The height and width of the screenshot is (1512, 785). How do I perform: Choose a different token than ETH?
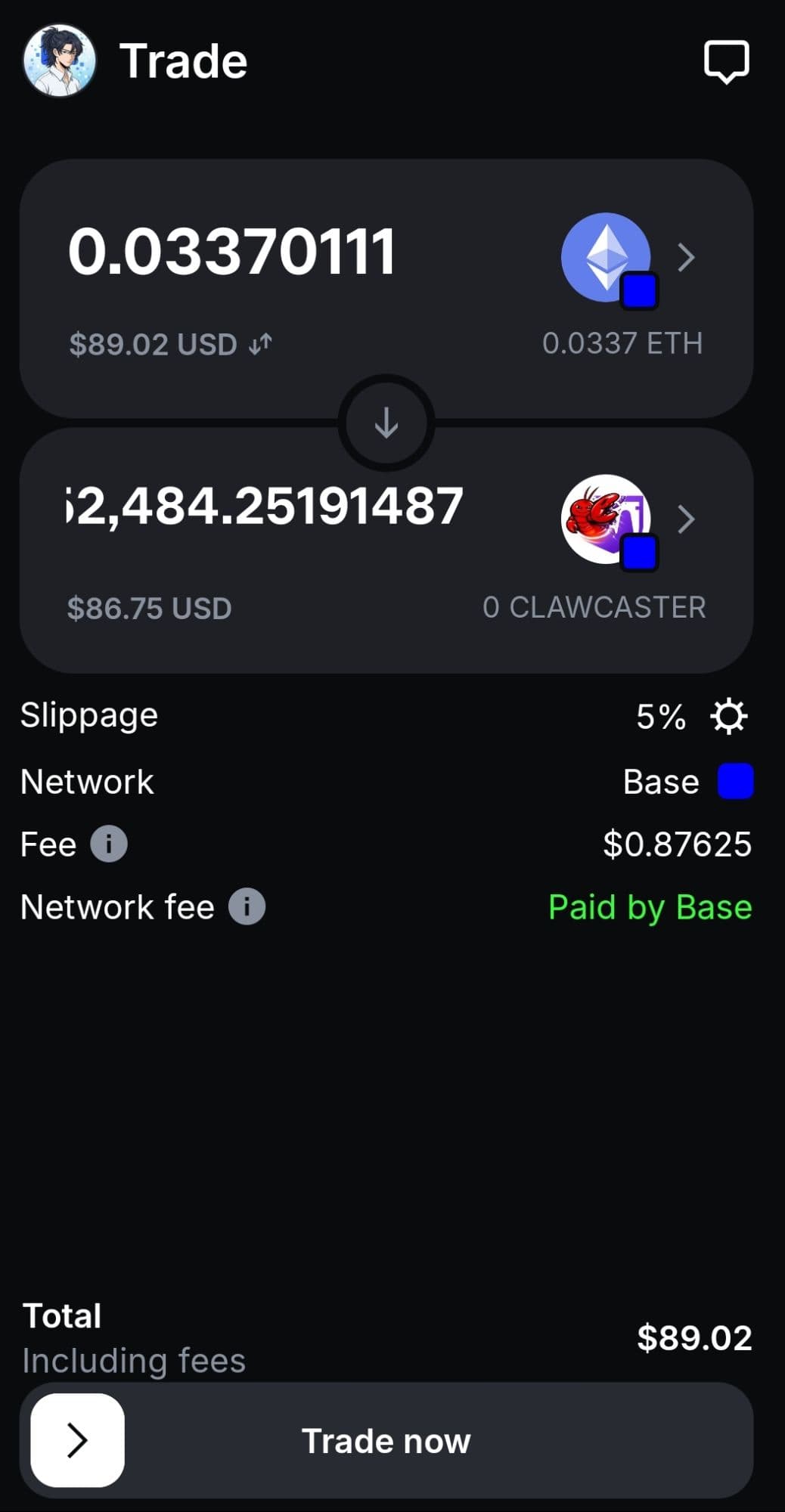tap(628, 259)
